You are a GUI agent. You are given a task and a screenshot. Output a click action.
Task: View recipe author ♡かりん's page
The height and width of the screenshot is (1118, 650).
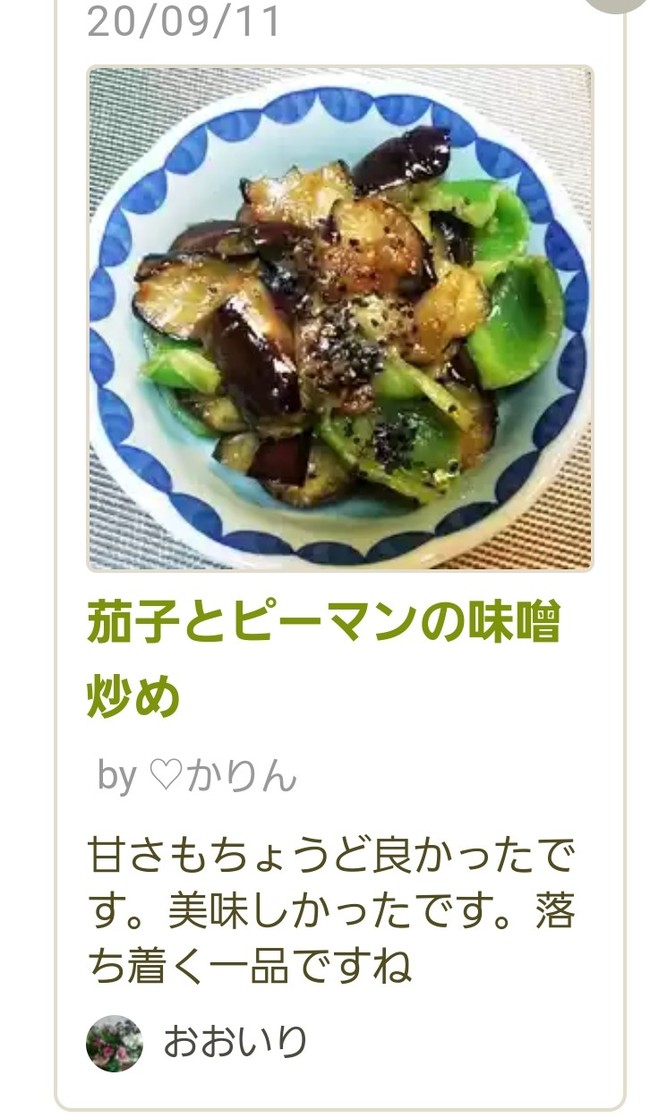pos(221,776)
